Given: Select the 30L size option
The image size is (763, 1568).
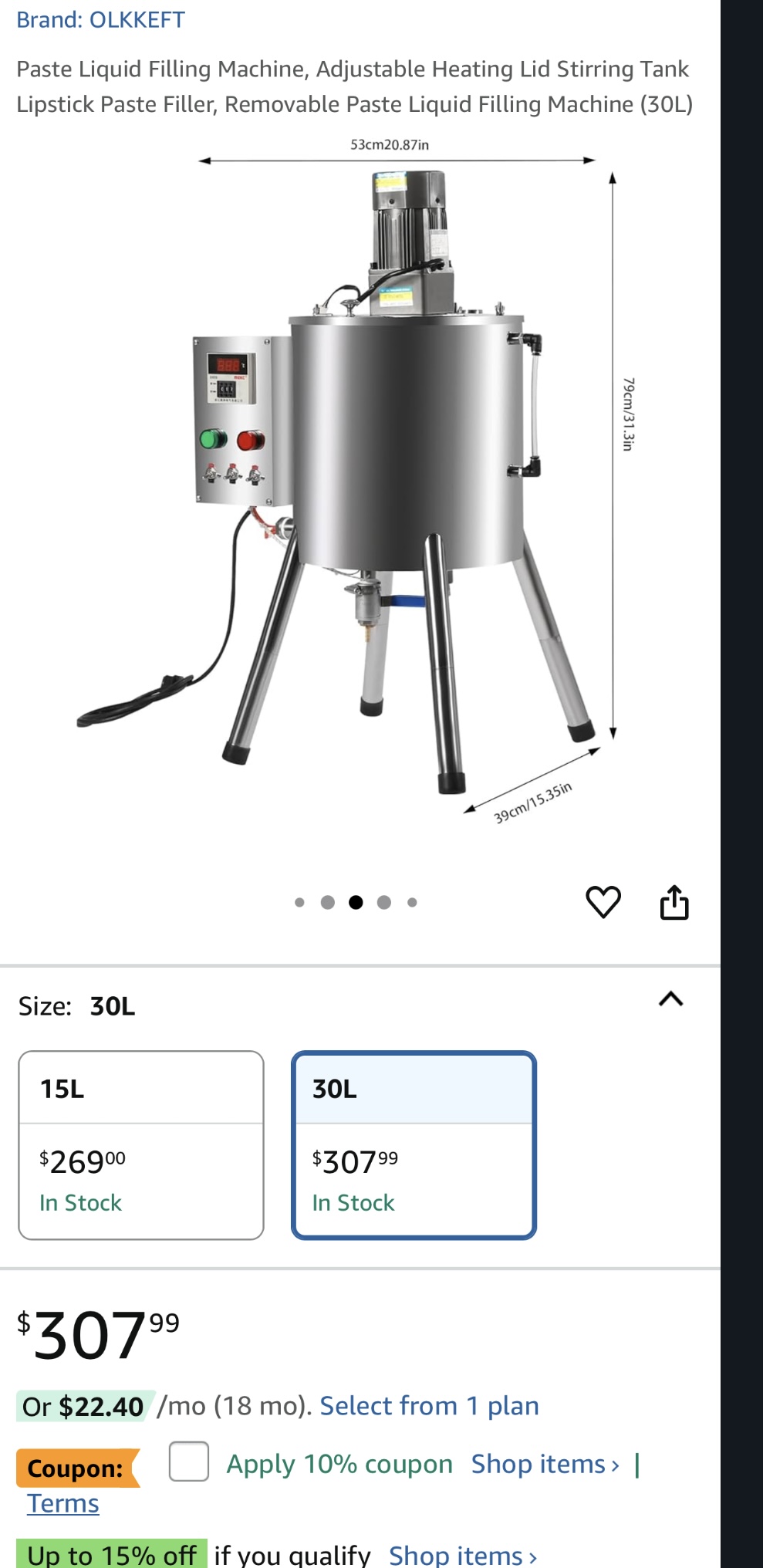Looking at the screenshot, I should click(x=414, y=1145).
